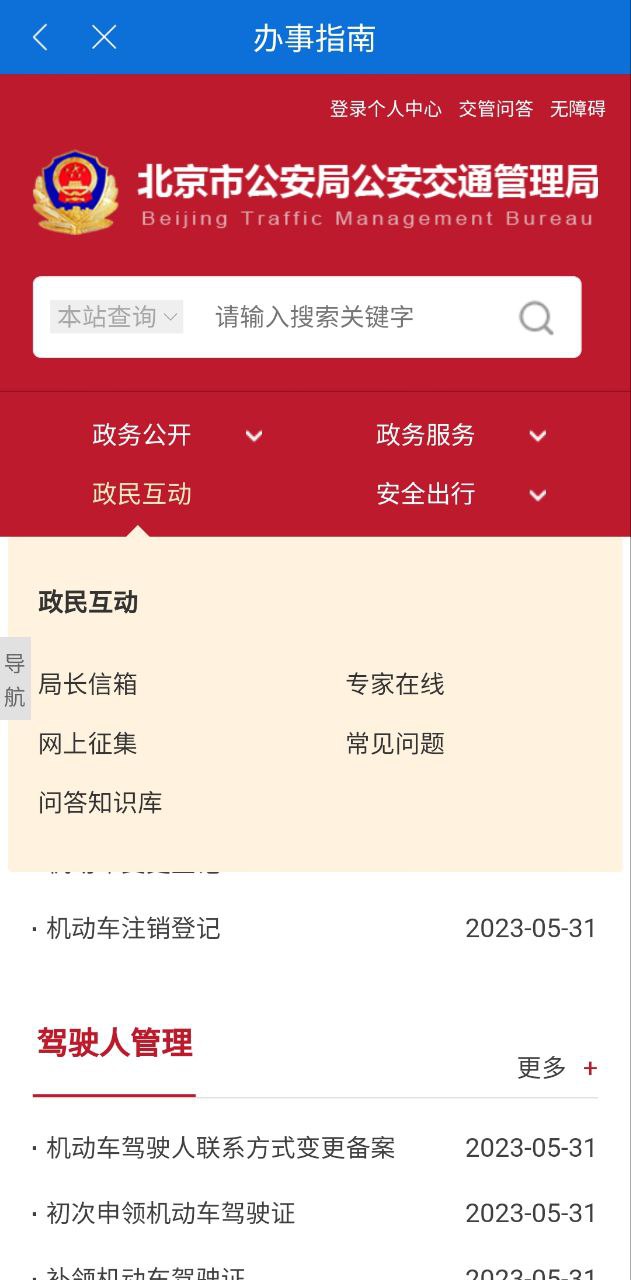Open 登录个人中心 link

[385, 109]
